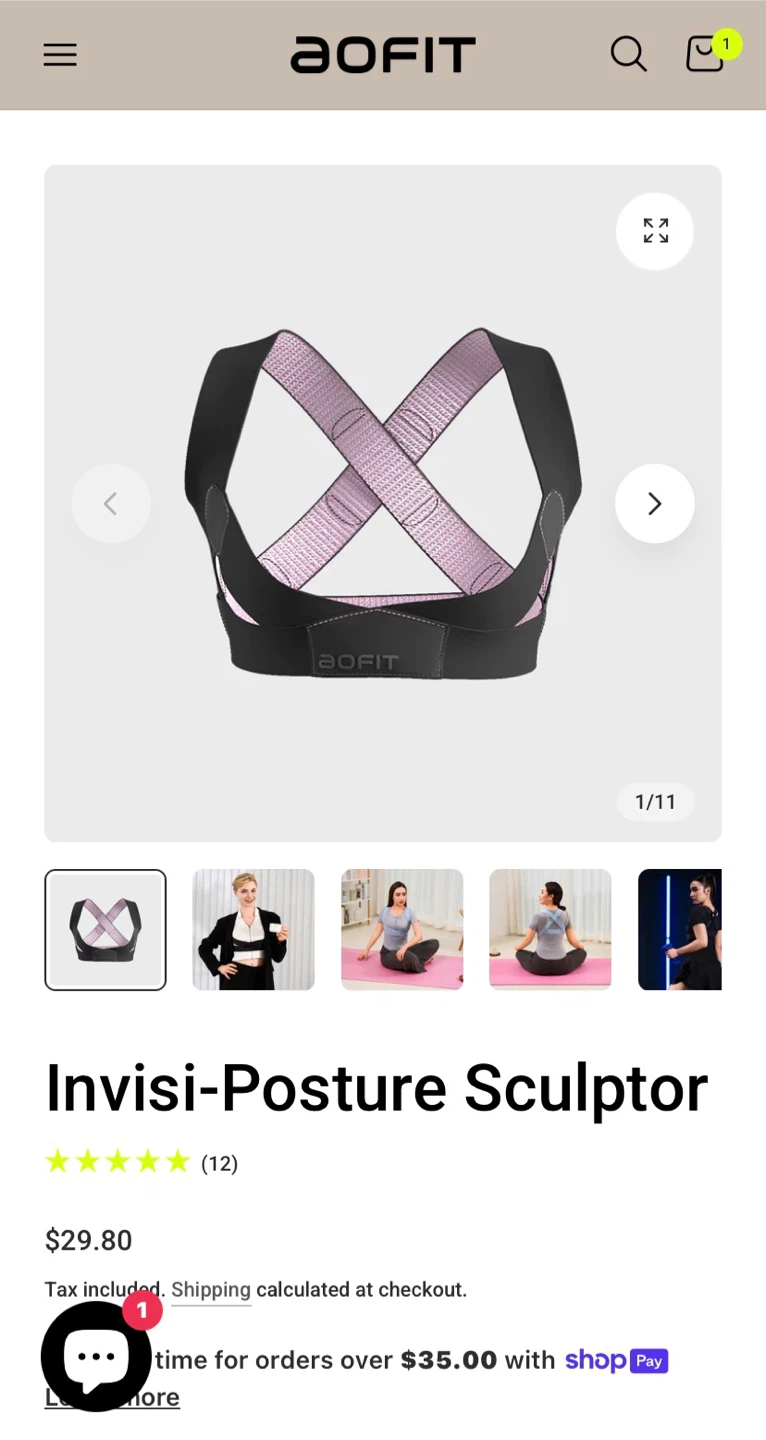Tap the AOFIT logo to go home
The image size is (766, 1440).
[x=383, y=55]
